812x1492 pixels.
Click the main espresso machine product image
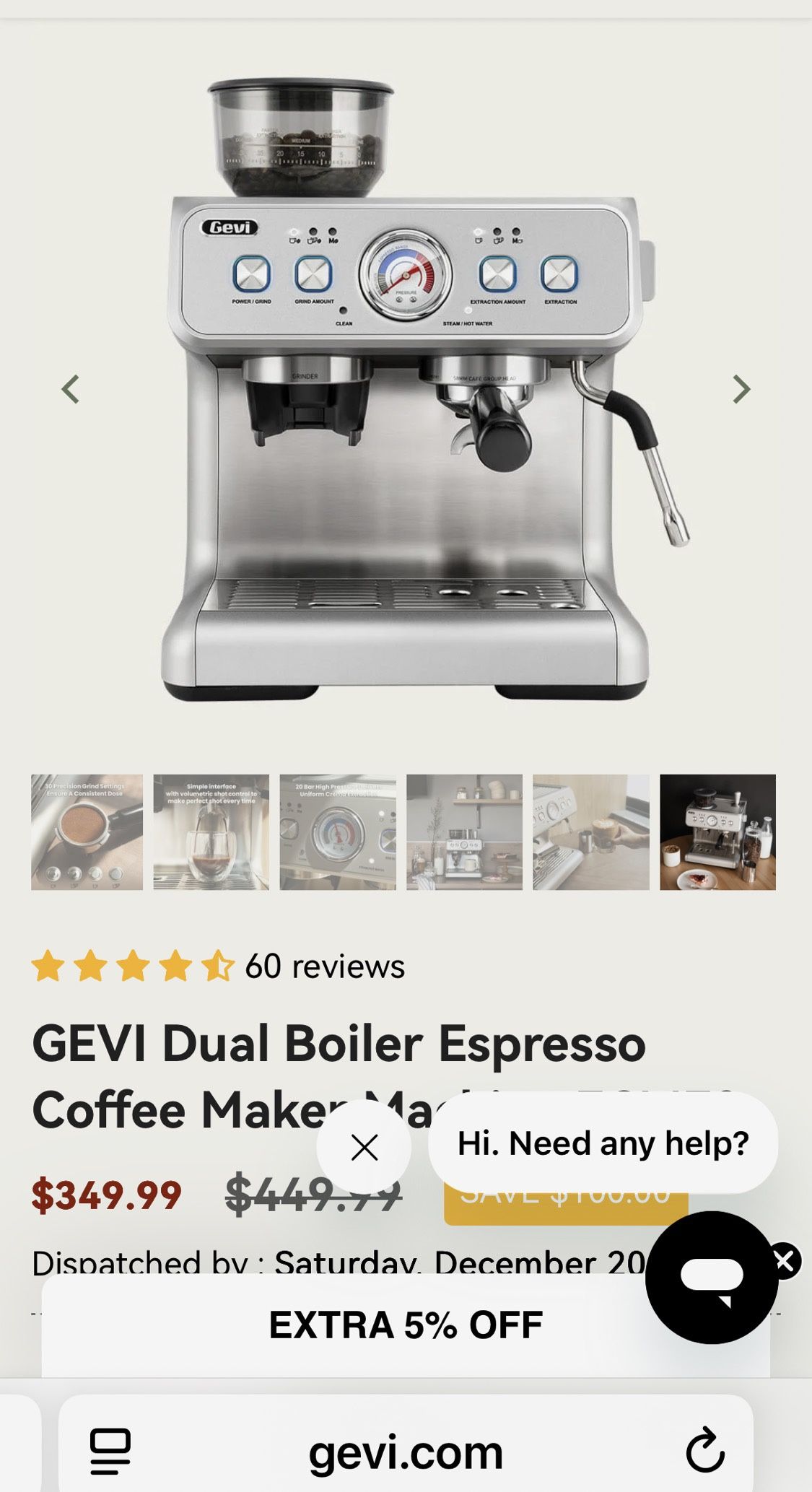(x=406, y=390)
